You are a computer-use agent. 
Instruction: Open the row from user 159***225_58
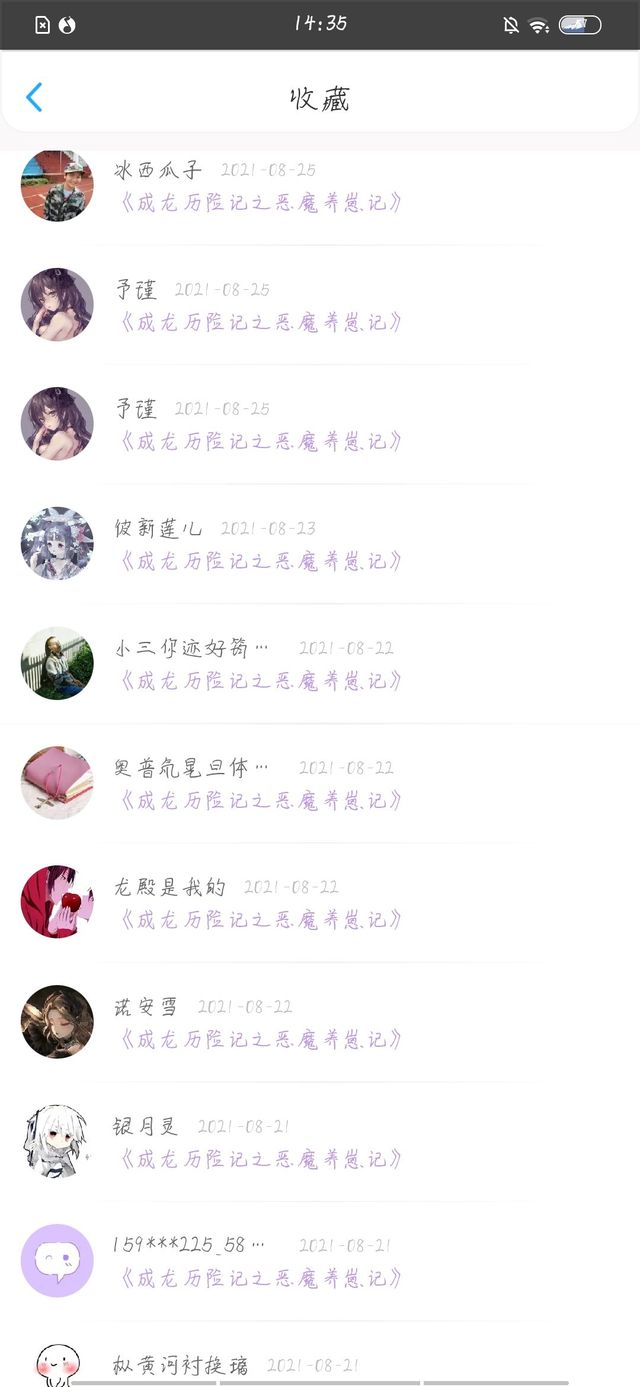(x=320, y=1261)
